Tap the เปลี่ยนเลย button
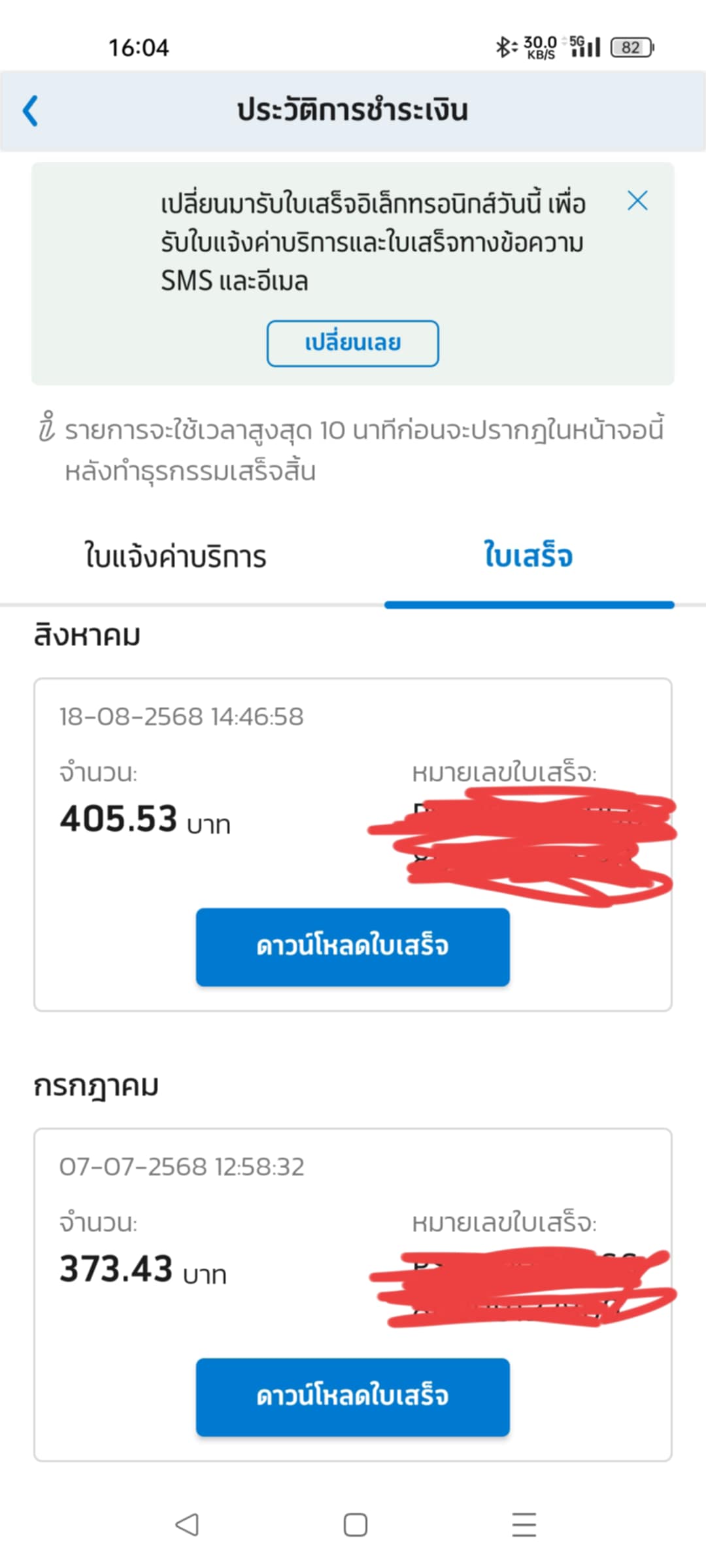 (352, 343)
